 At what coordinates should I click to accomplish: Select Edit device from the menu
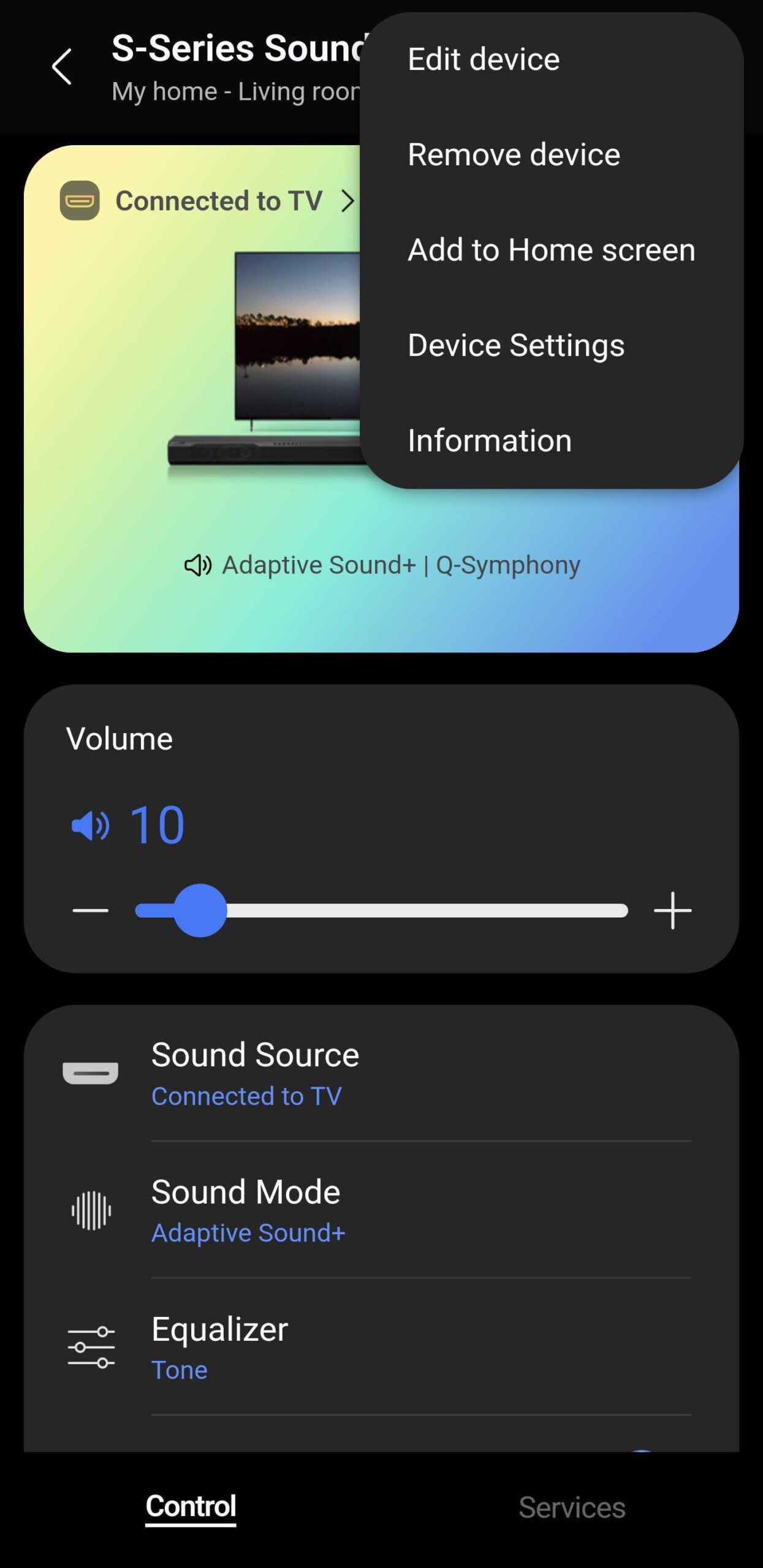coord(484,59)
